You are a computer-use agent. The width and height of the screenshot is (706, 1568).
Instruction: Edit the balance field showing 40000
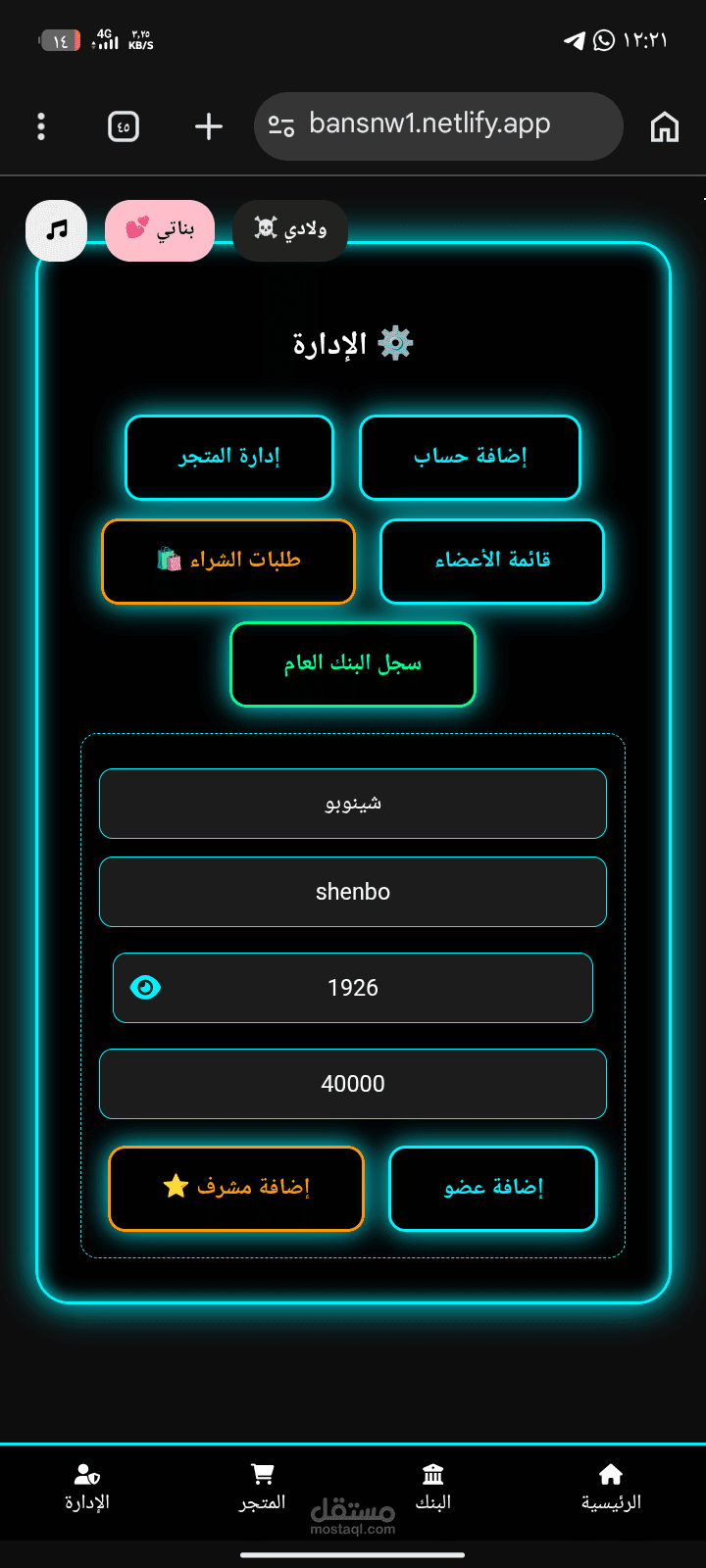[353, 1084]
